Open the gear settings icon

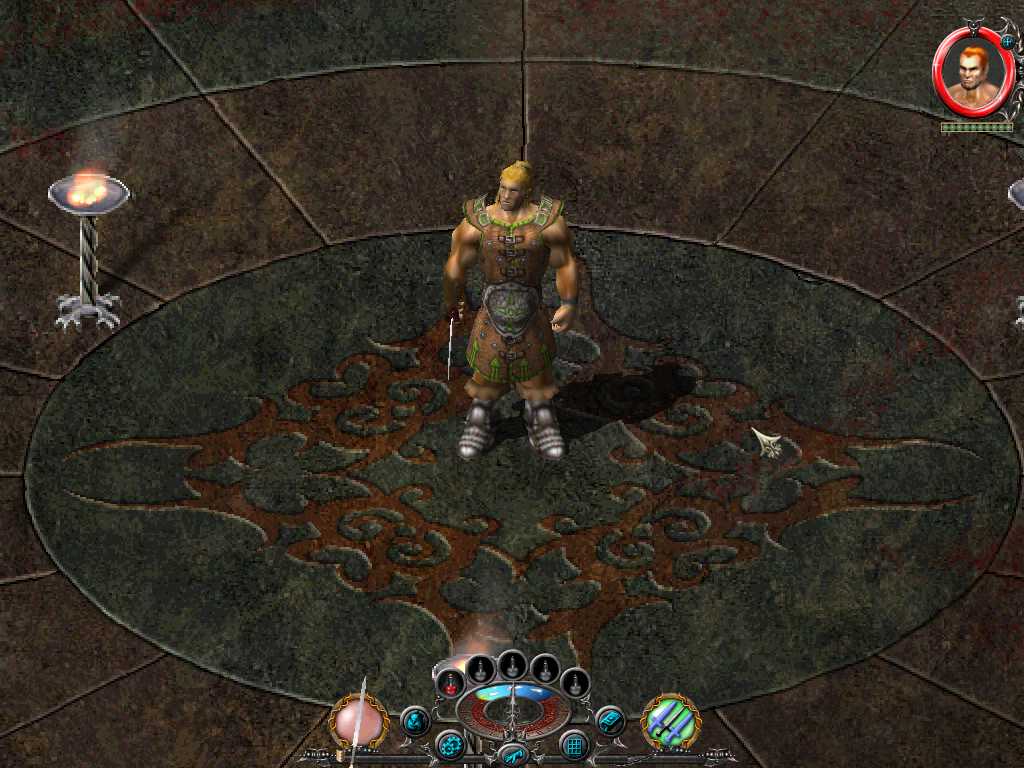pos(451,744)
